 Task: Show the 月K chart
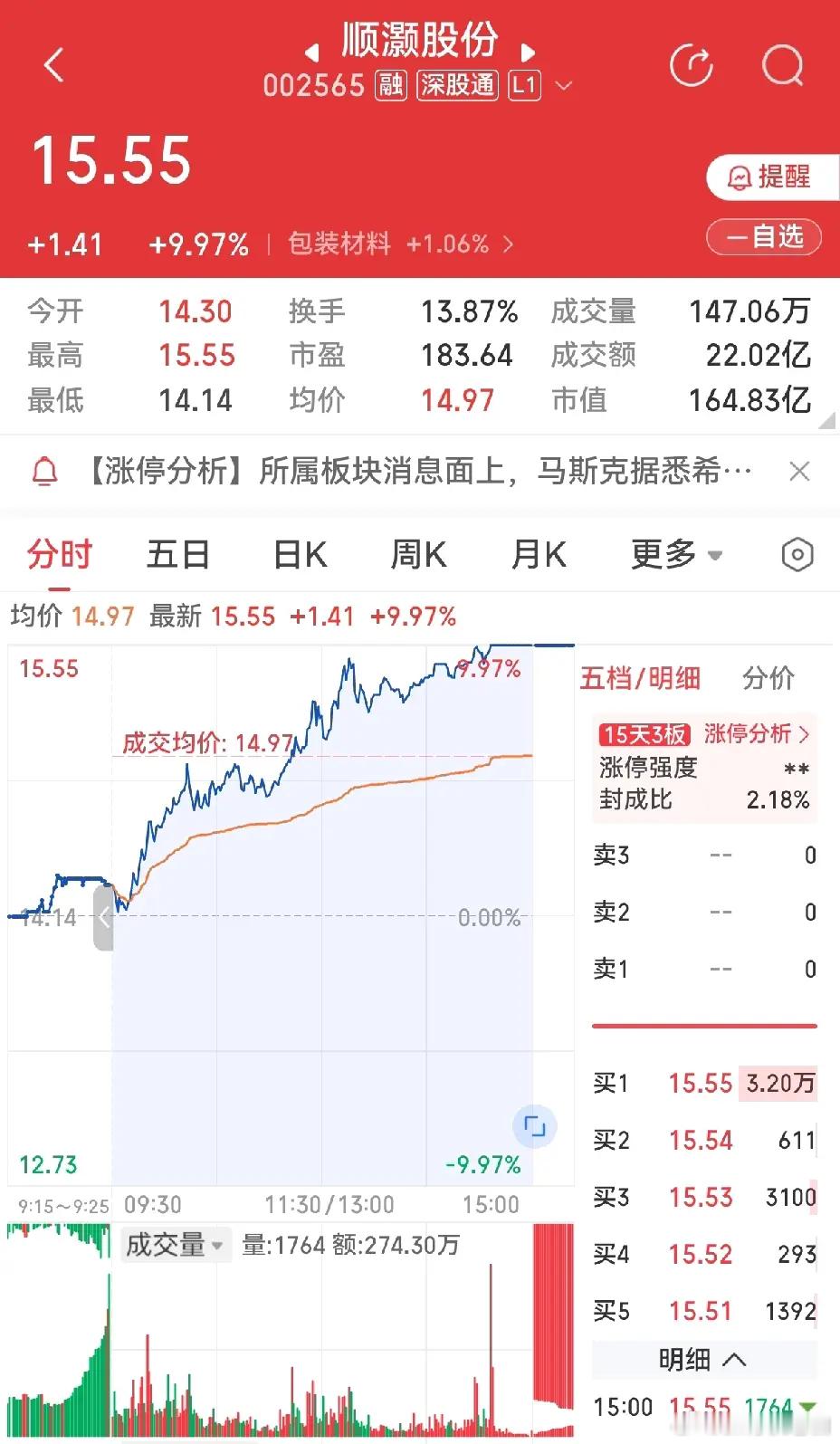539,554
